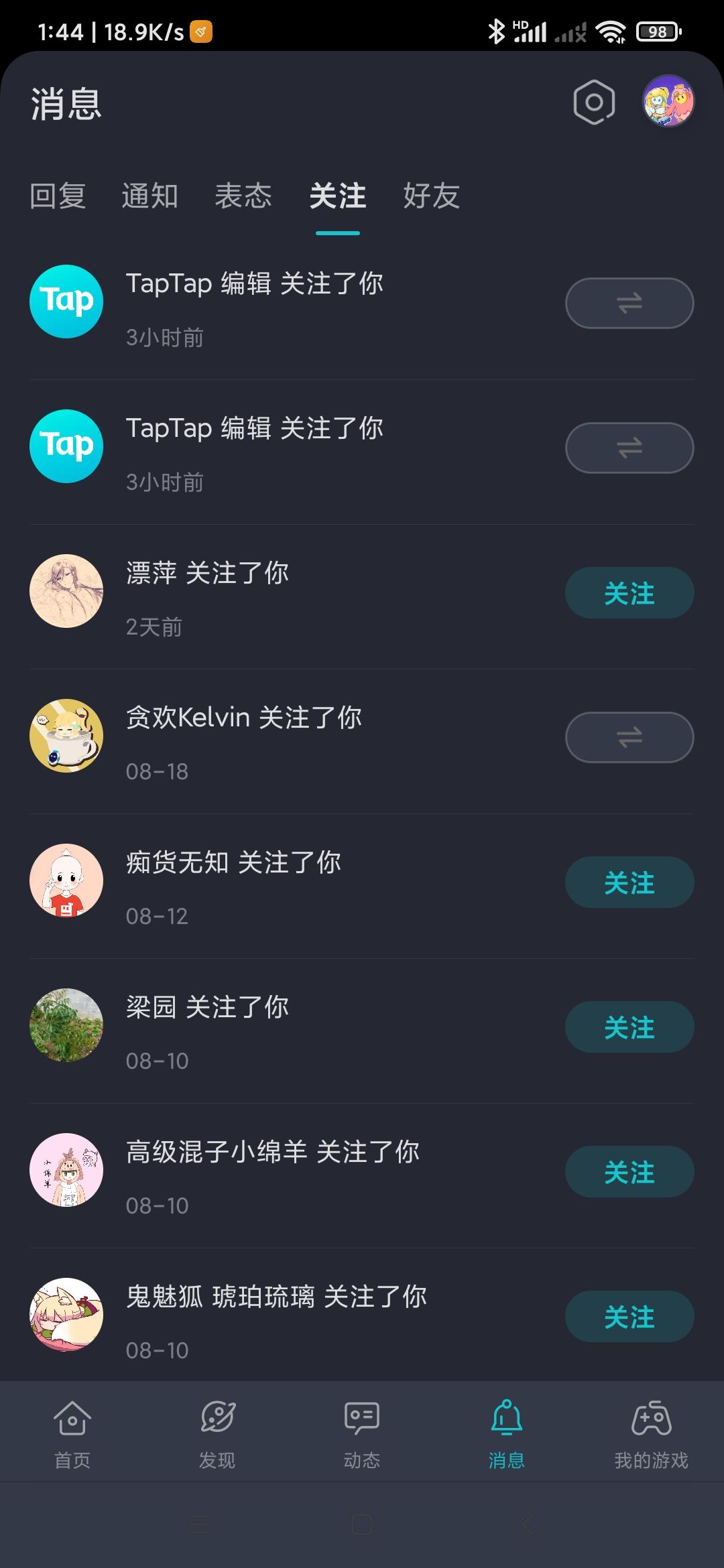This screenshot has height=1568, width=724.
Task: Switch to the 通知 tab
Action: (149, 196)
